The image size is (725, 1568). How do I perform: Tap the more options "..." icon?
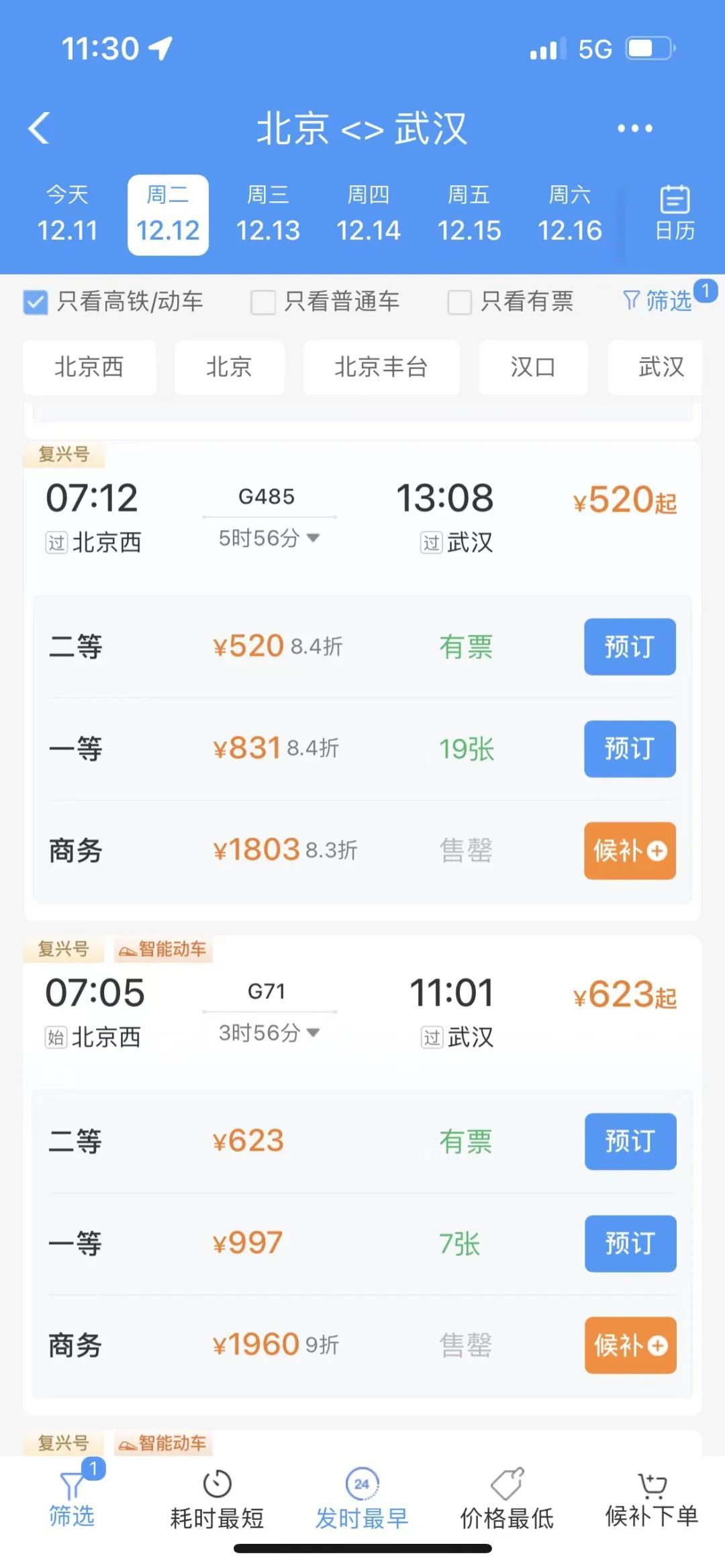tap(633, 127)
